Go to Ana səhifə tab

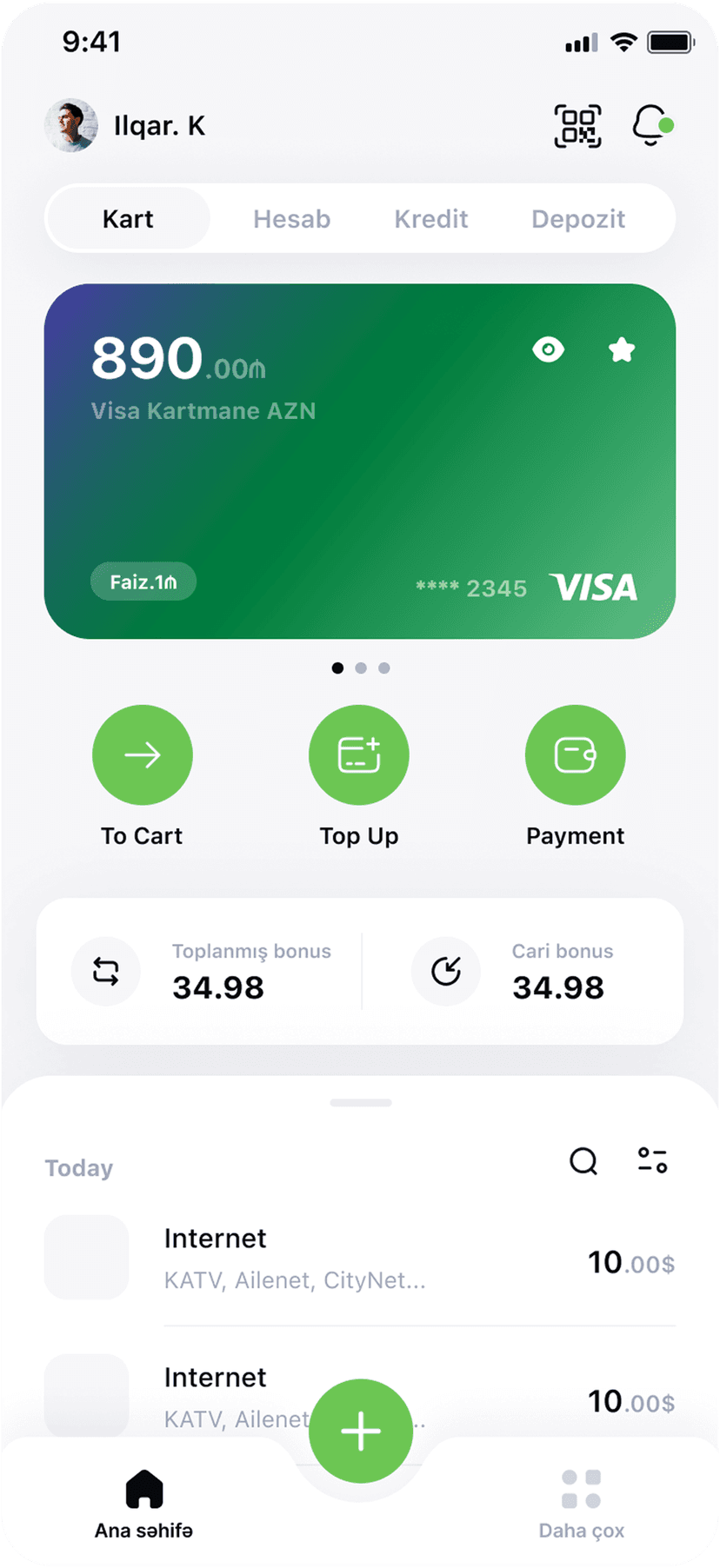(x=143, y=1504)
